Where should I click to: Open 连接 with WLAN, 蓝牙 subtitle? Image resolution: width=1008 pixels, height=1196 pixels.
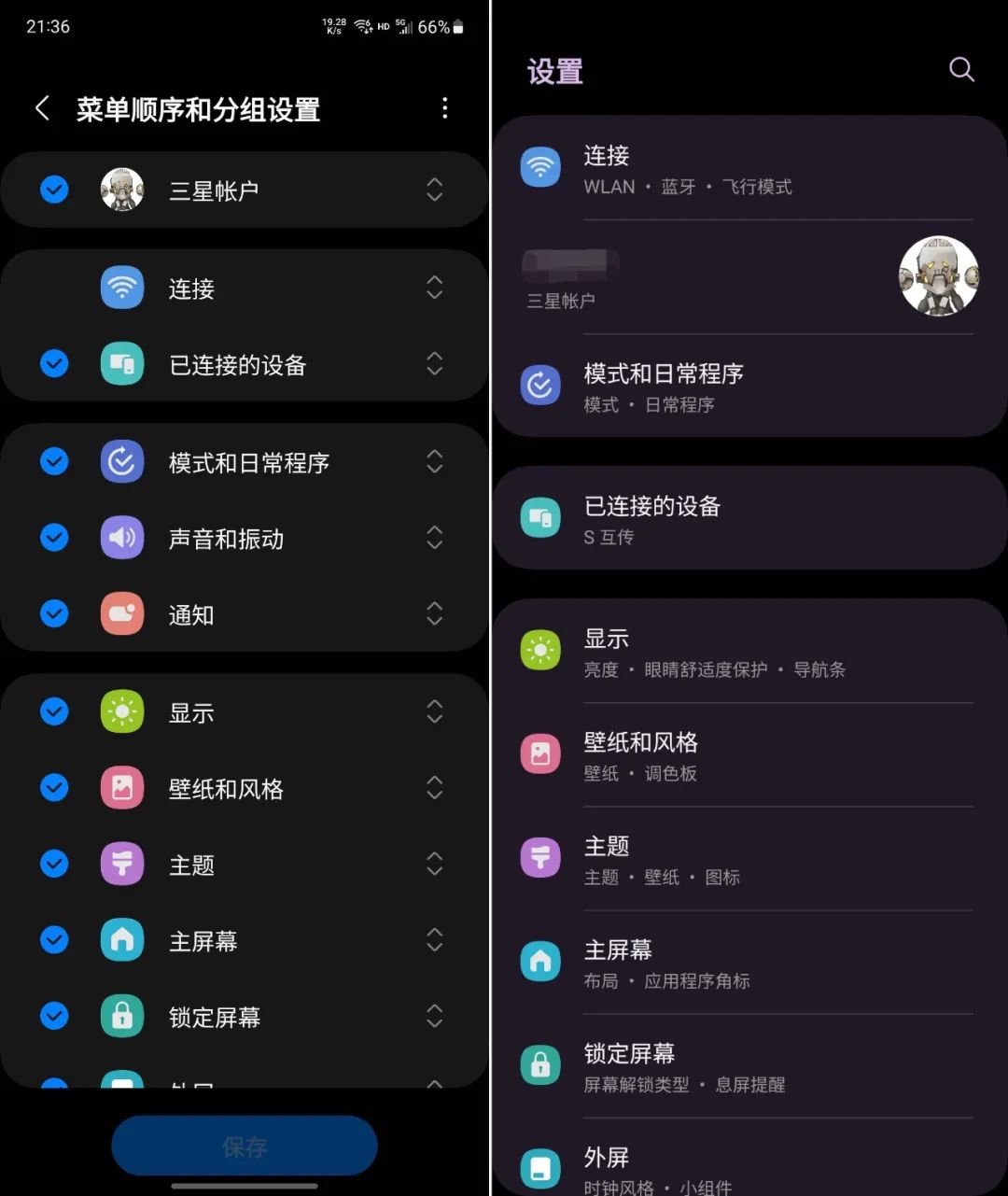pyautogui.click(x=747, y=169)
